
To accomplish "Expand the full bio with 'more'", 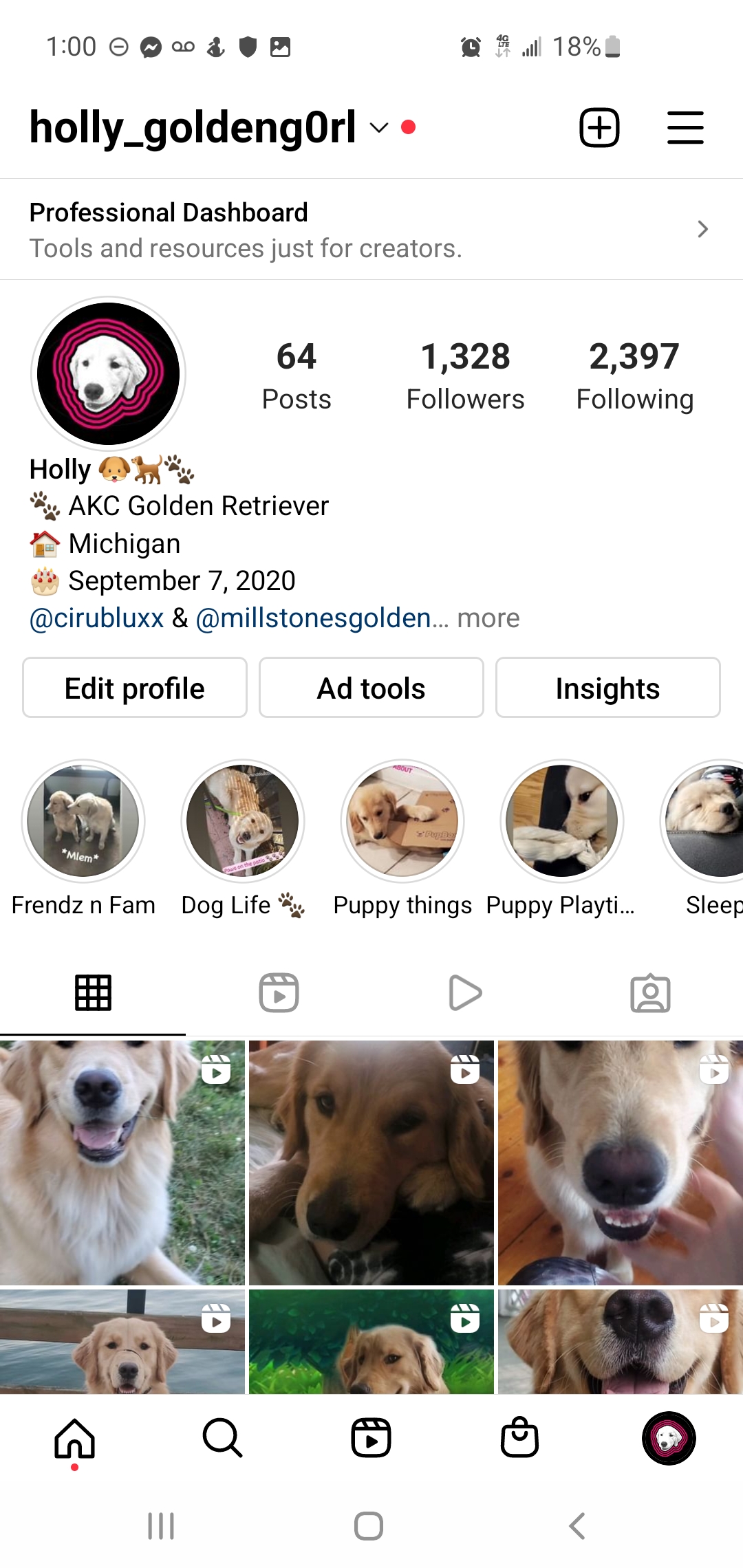I will (488, 618).
